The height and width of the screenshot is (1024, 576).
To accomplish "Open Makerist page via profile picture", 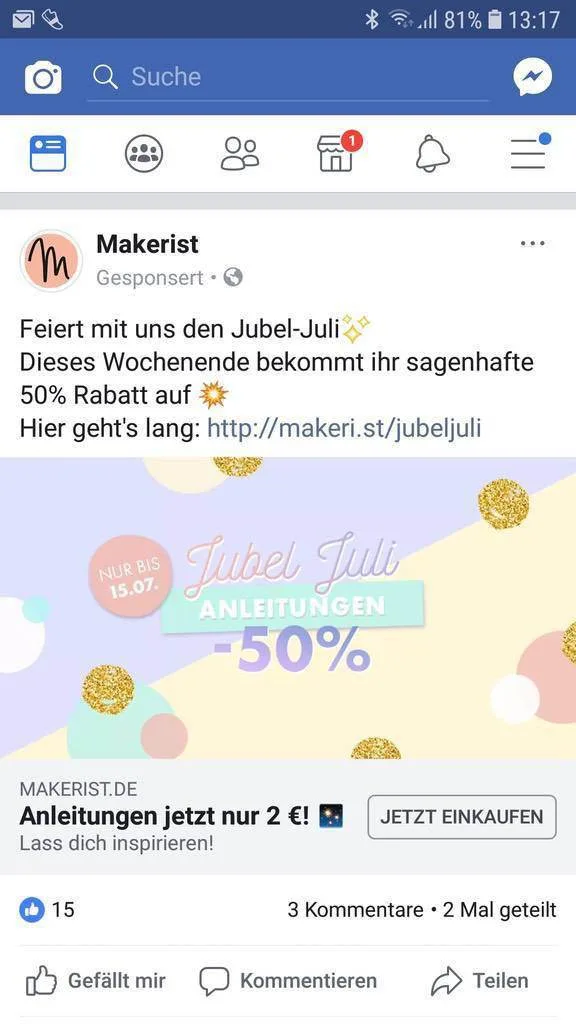I will pos(51,260).
